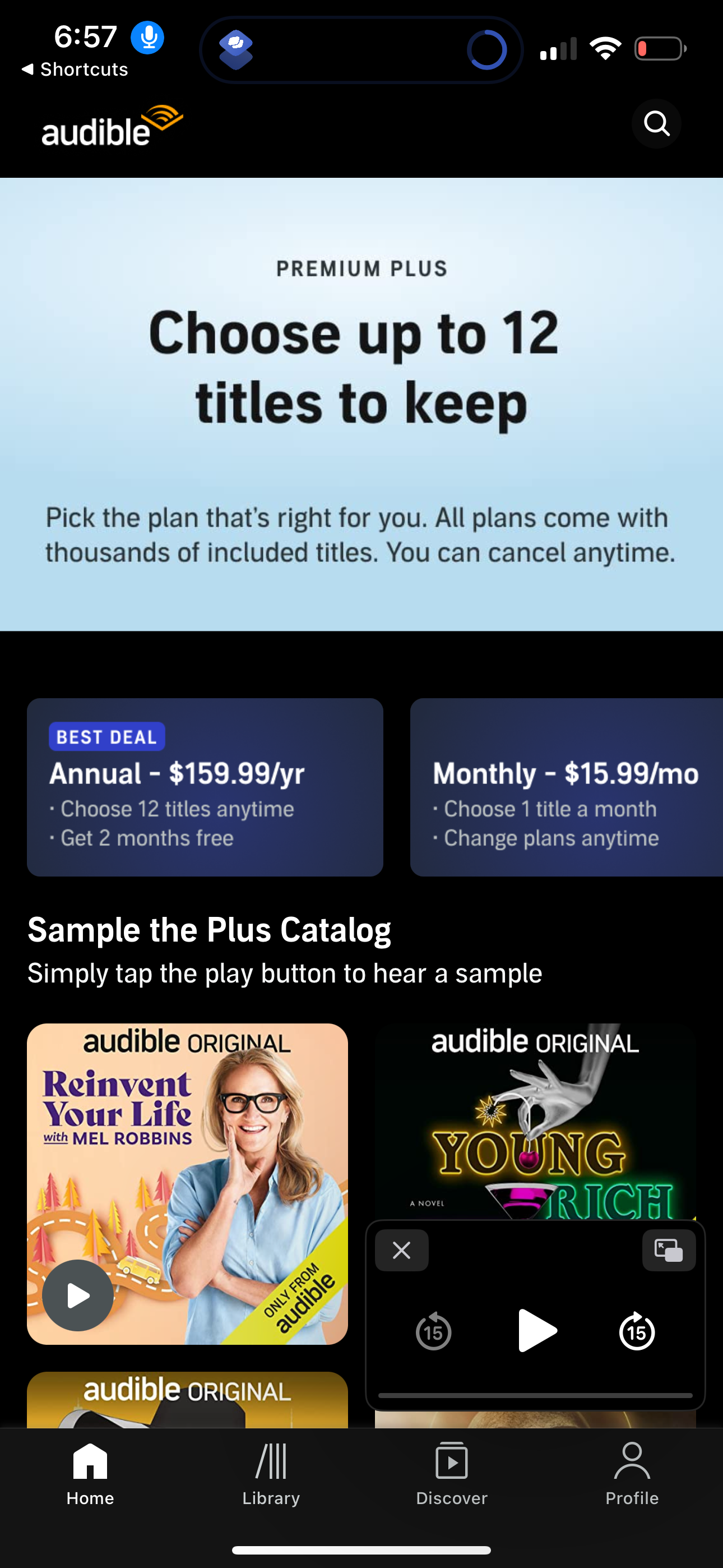Close the sample player overlay
The image size is (723, 1568).
pos(402,1250)
